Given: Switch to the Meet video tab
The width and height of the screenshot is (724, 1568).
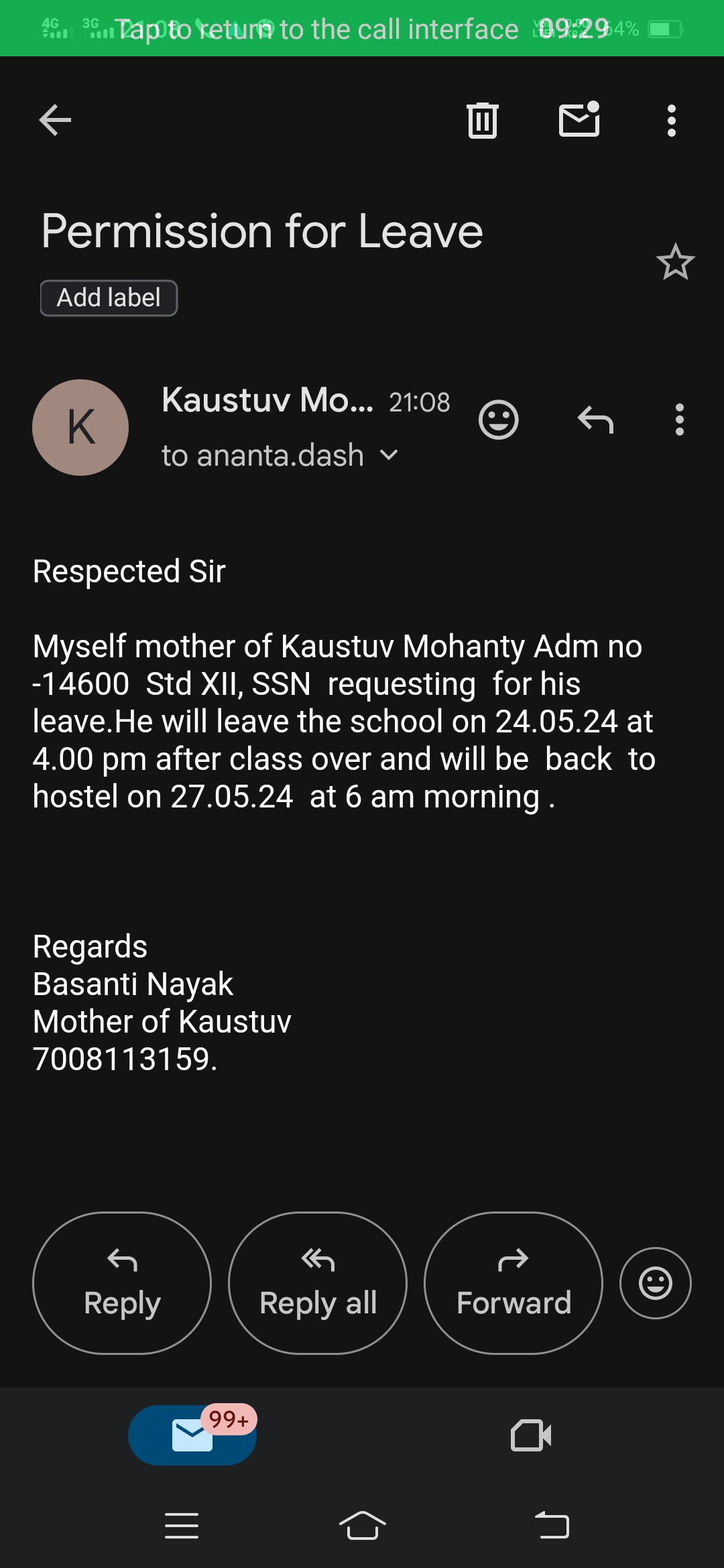Looking at the screenshot, I should point(531,1435).
